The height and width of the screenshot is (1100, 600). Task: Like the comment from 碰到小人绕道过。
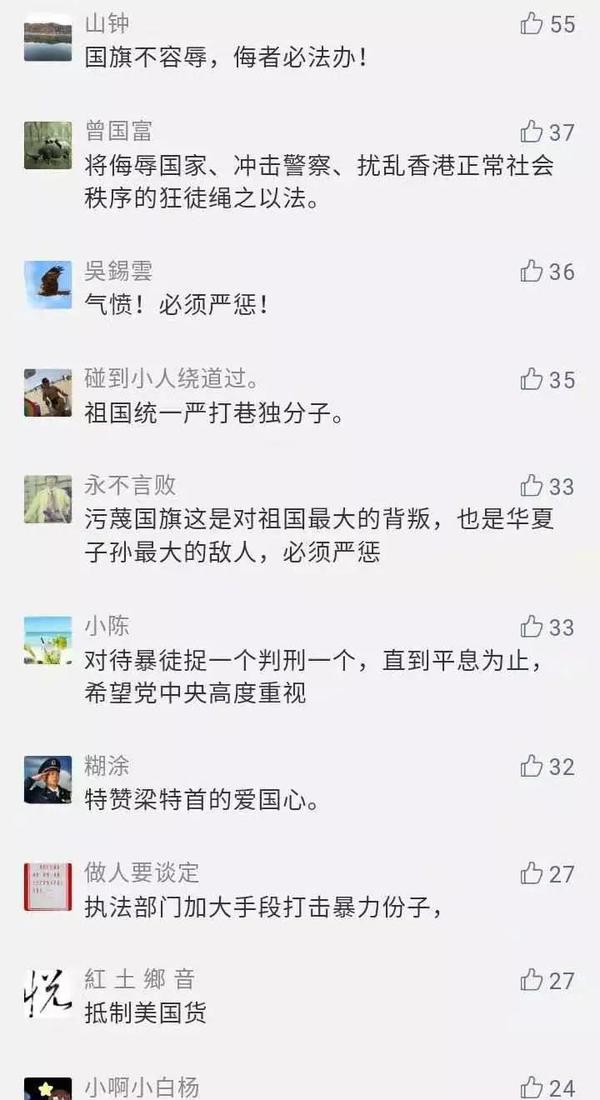click(531, 379)
